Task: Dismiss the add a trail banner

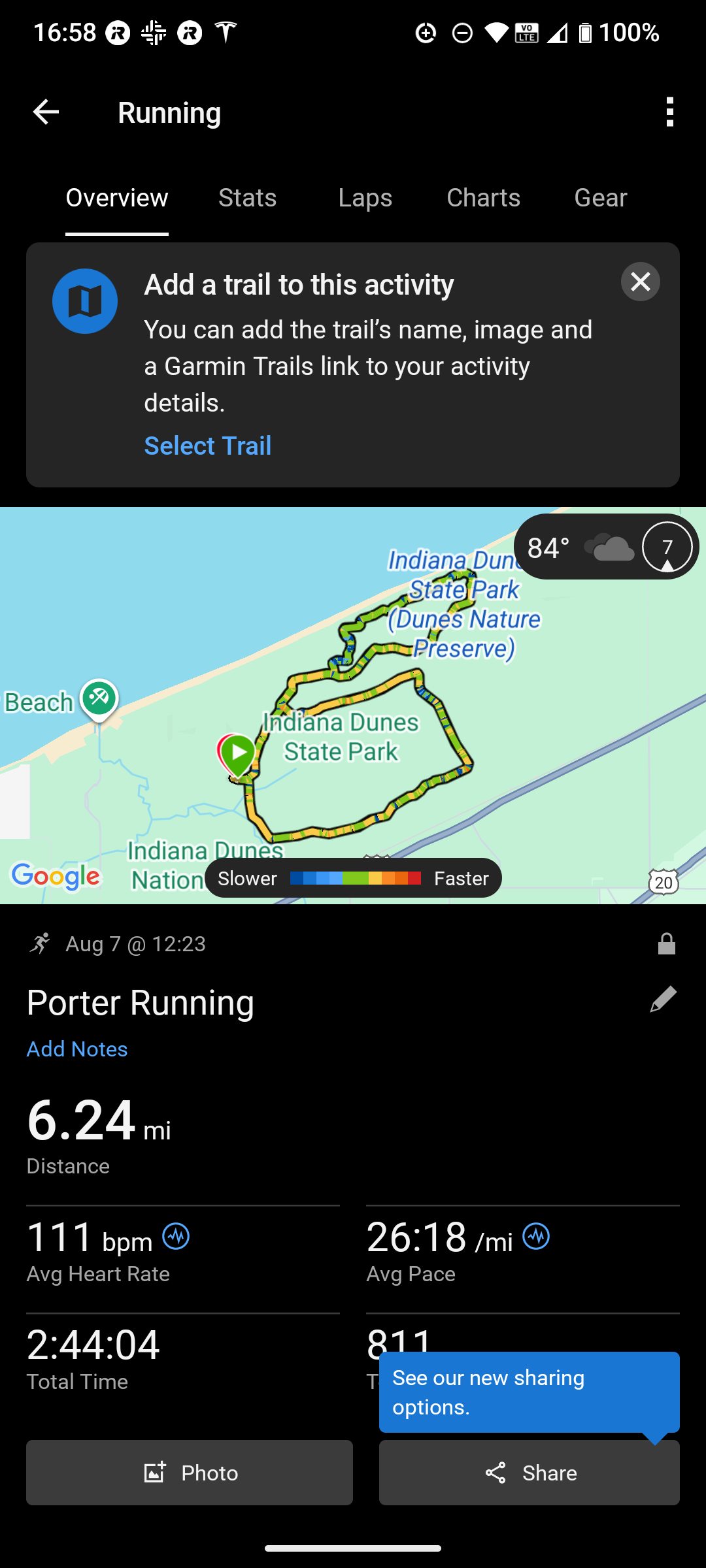Action: [640, 282]
